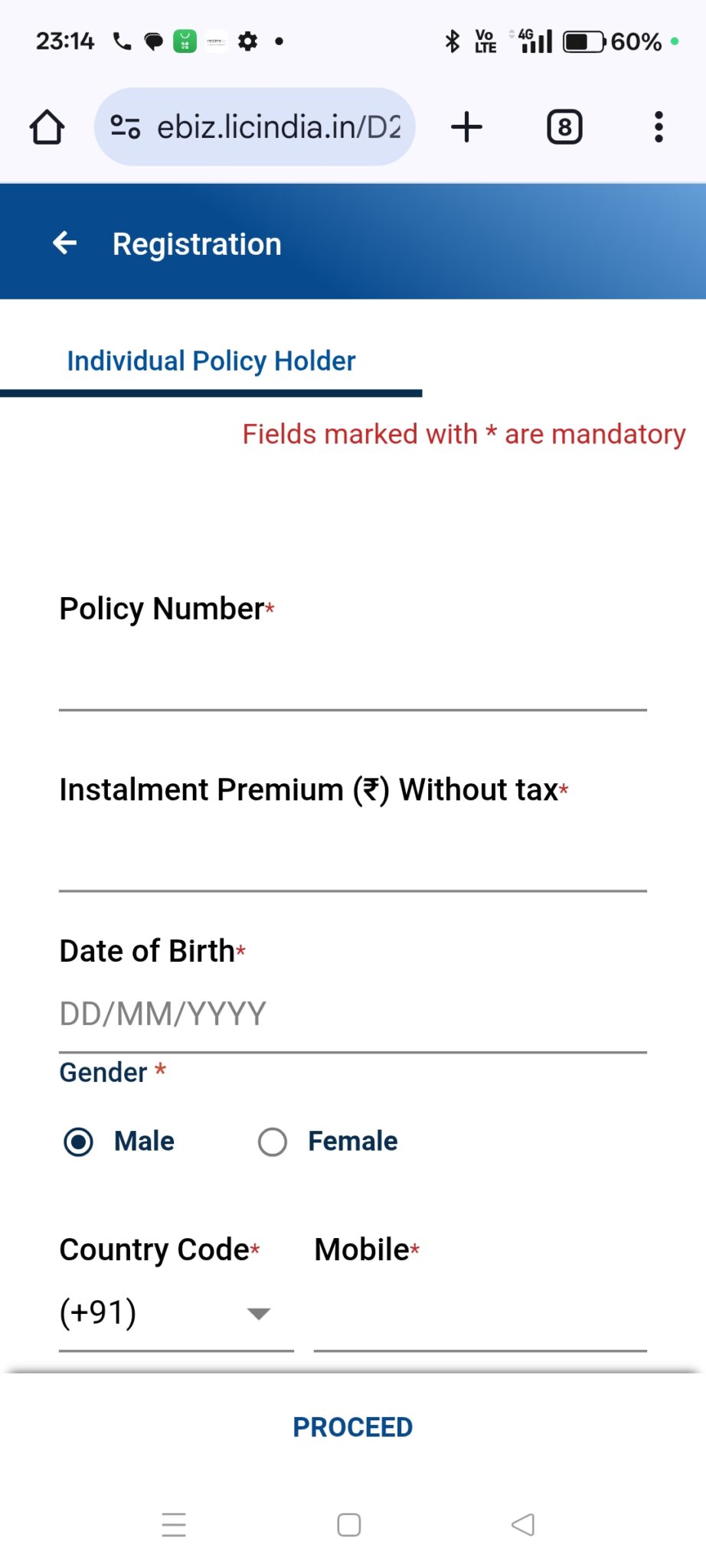Tap the dropdown arrow beside Country Code

(259, 1312)
